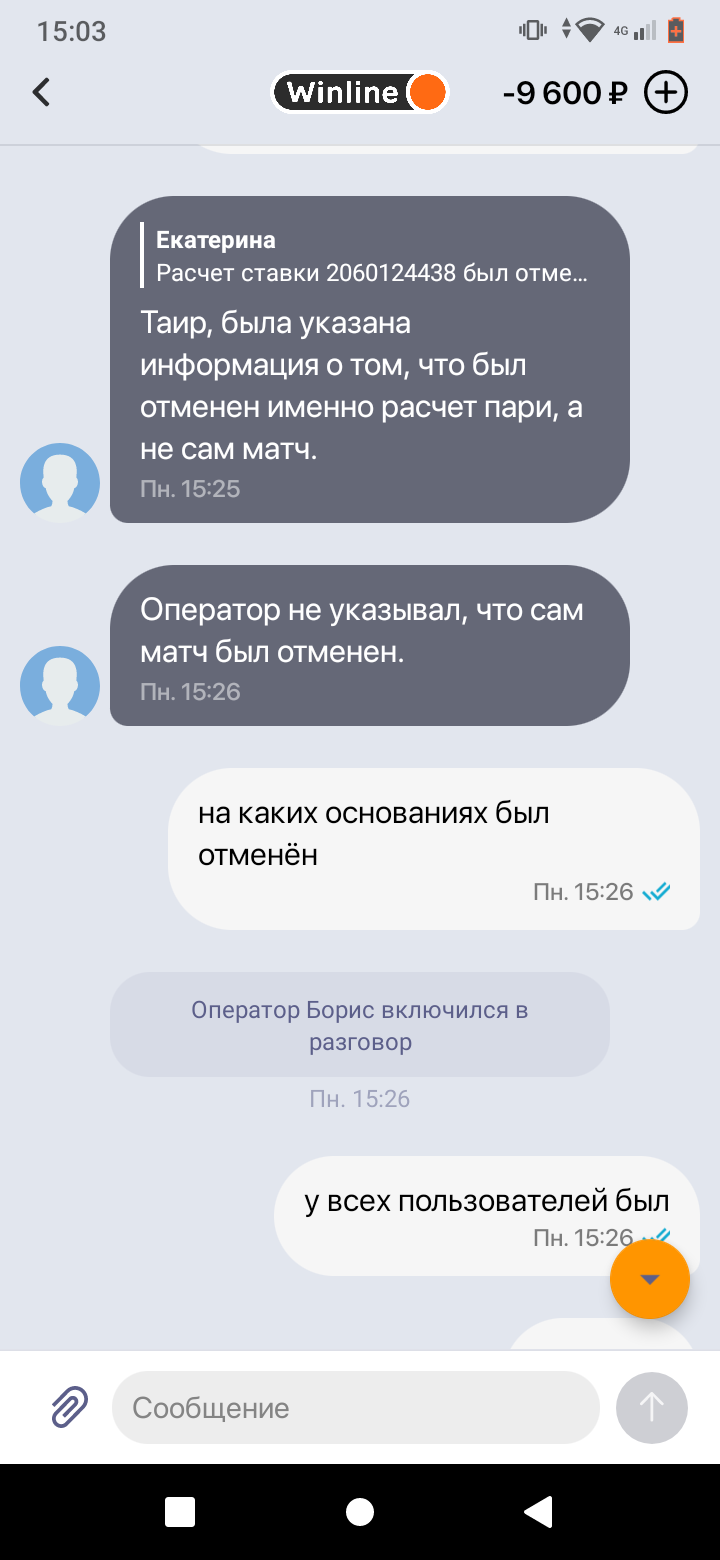720x1560 pixels.
Task: Focus the Сообщение input field
Action: [355, 1407]
